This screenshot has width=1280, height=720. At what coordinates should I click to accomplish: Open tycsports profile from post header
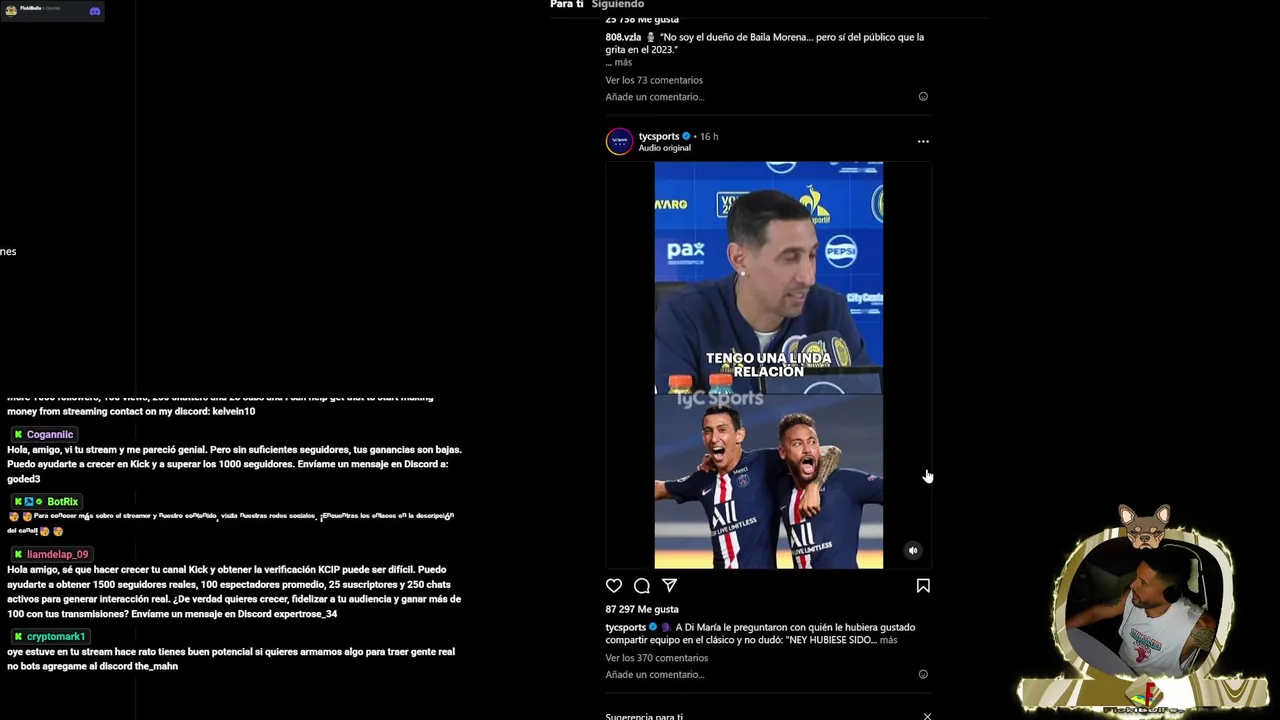tap(658, 136)
